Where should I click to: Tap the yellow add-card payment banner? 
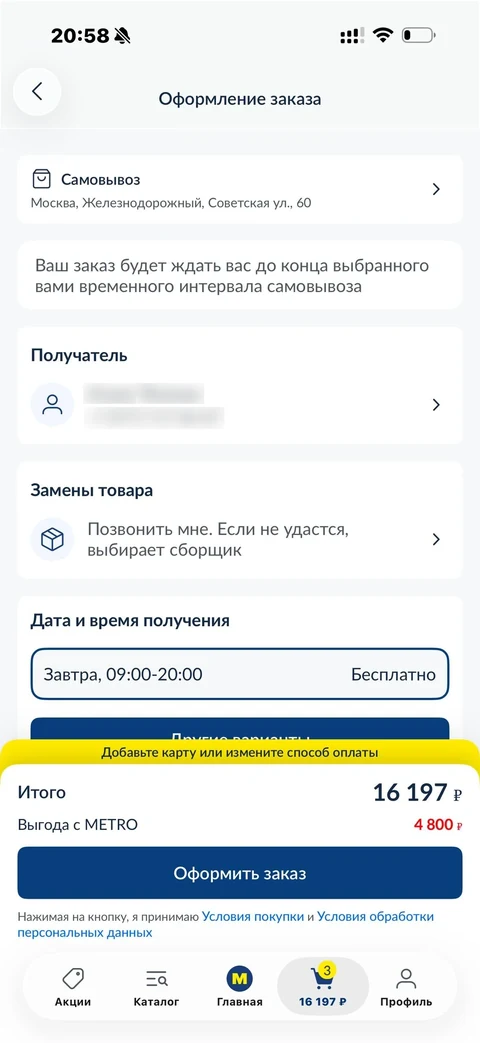click(240, 753)
